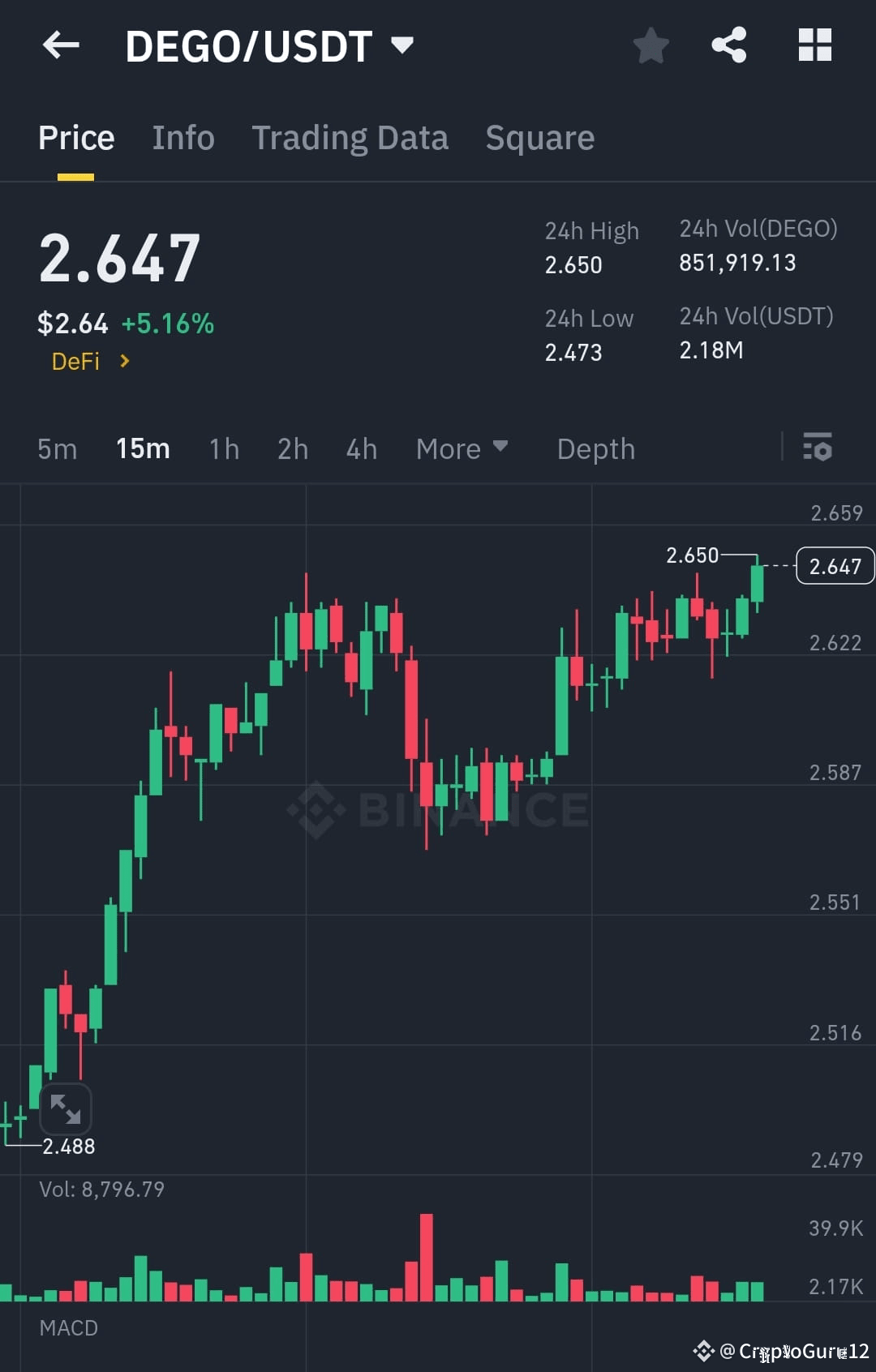Expand the More timeframe dropdown

[x=462, y=448]
